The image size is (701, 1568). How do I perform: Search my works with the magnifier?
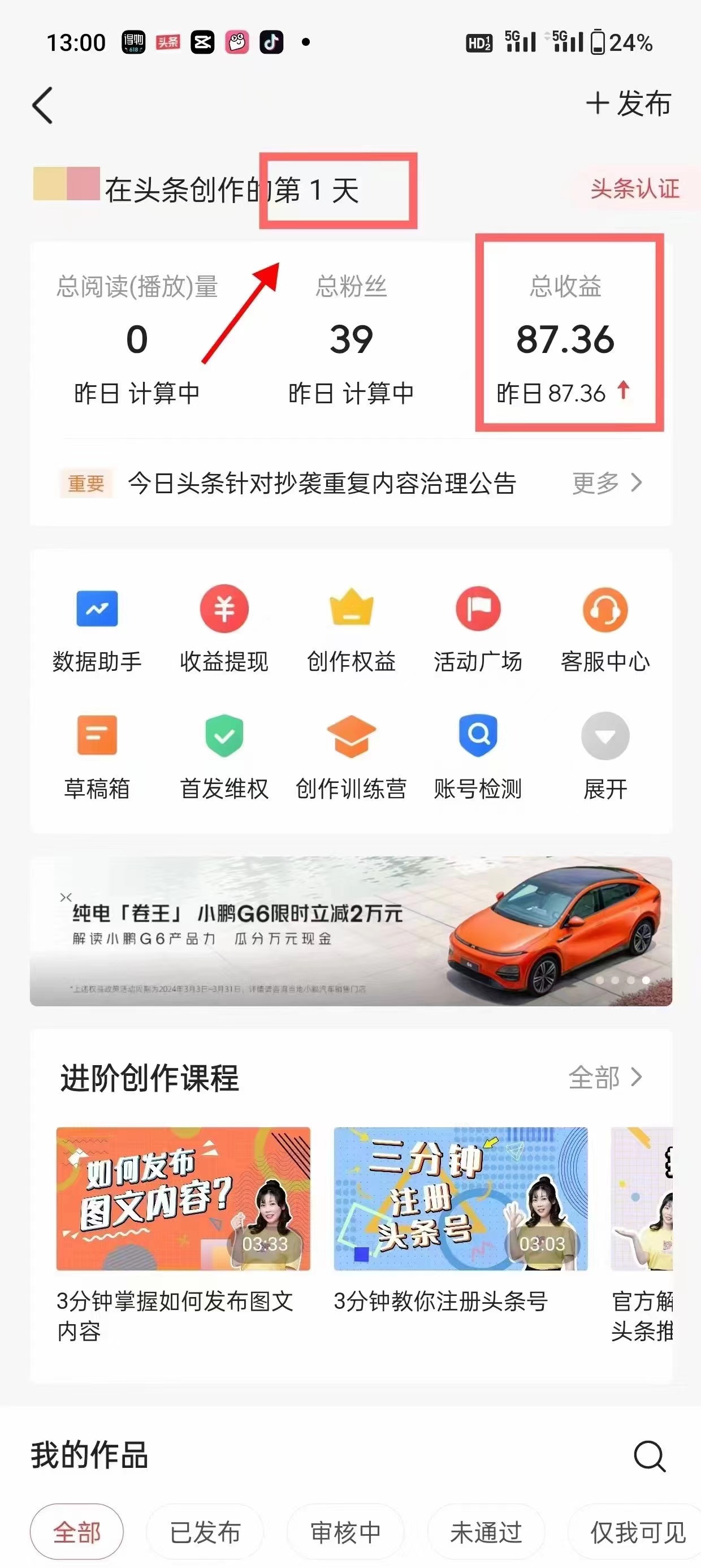click(650, 1456)
